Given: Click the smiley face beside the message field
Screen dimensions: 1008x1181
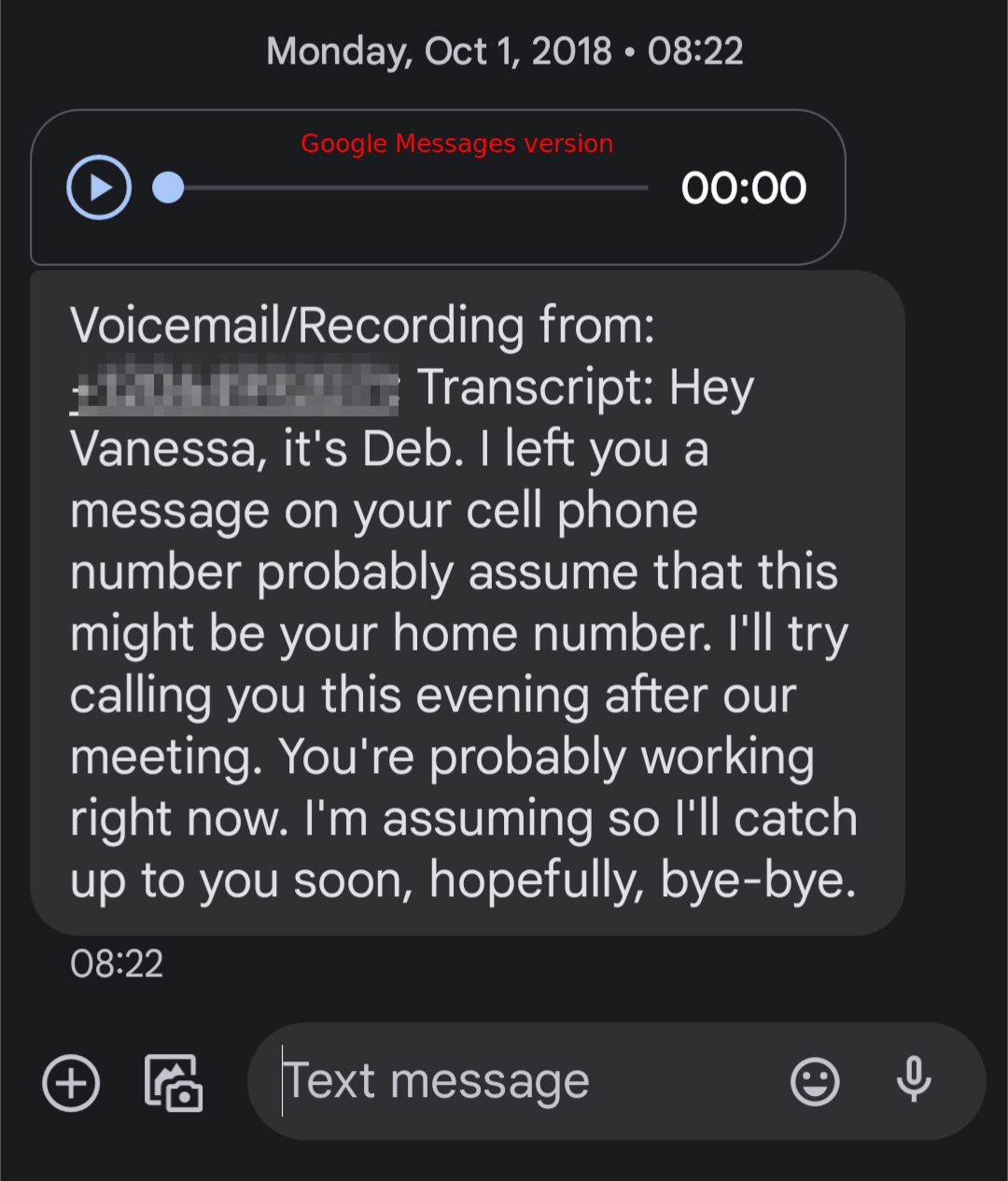Looking at the screenshot, I should pyautogui.click(x=815, y=1081).
